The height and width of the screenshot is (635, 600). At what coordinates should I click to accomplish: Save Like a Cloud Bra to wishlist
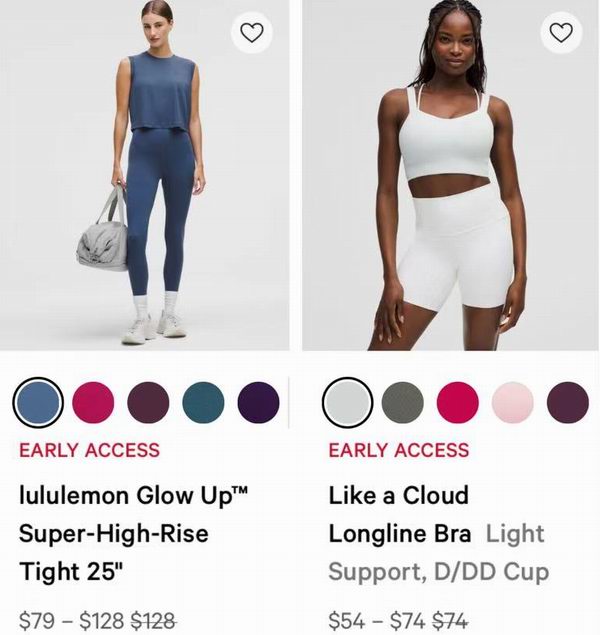click(562, 33)
